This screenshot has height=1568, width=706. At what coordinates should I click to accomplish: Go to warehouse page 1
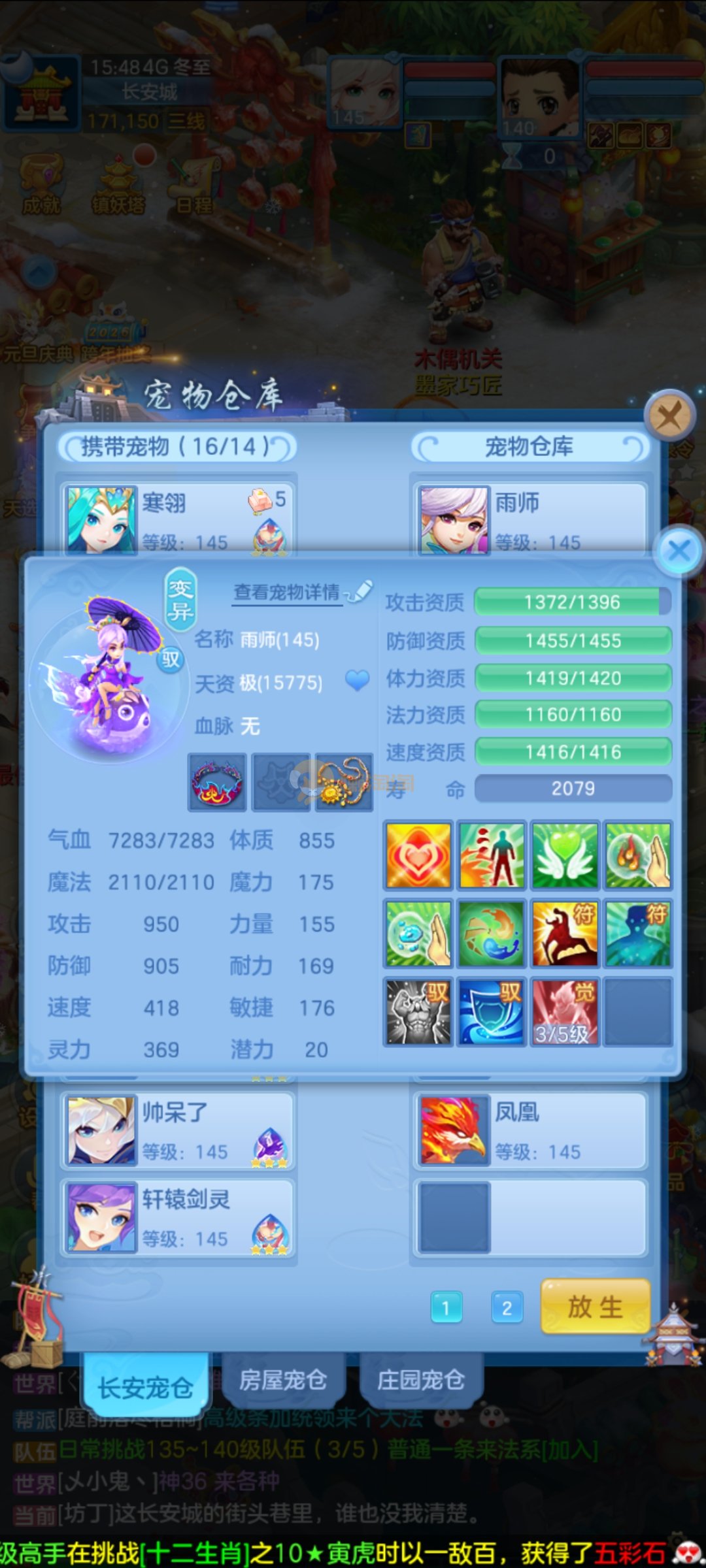tap(446, 1308)
